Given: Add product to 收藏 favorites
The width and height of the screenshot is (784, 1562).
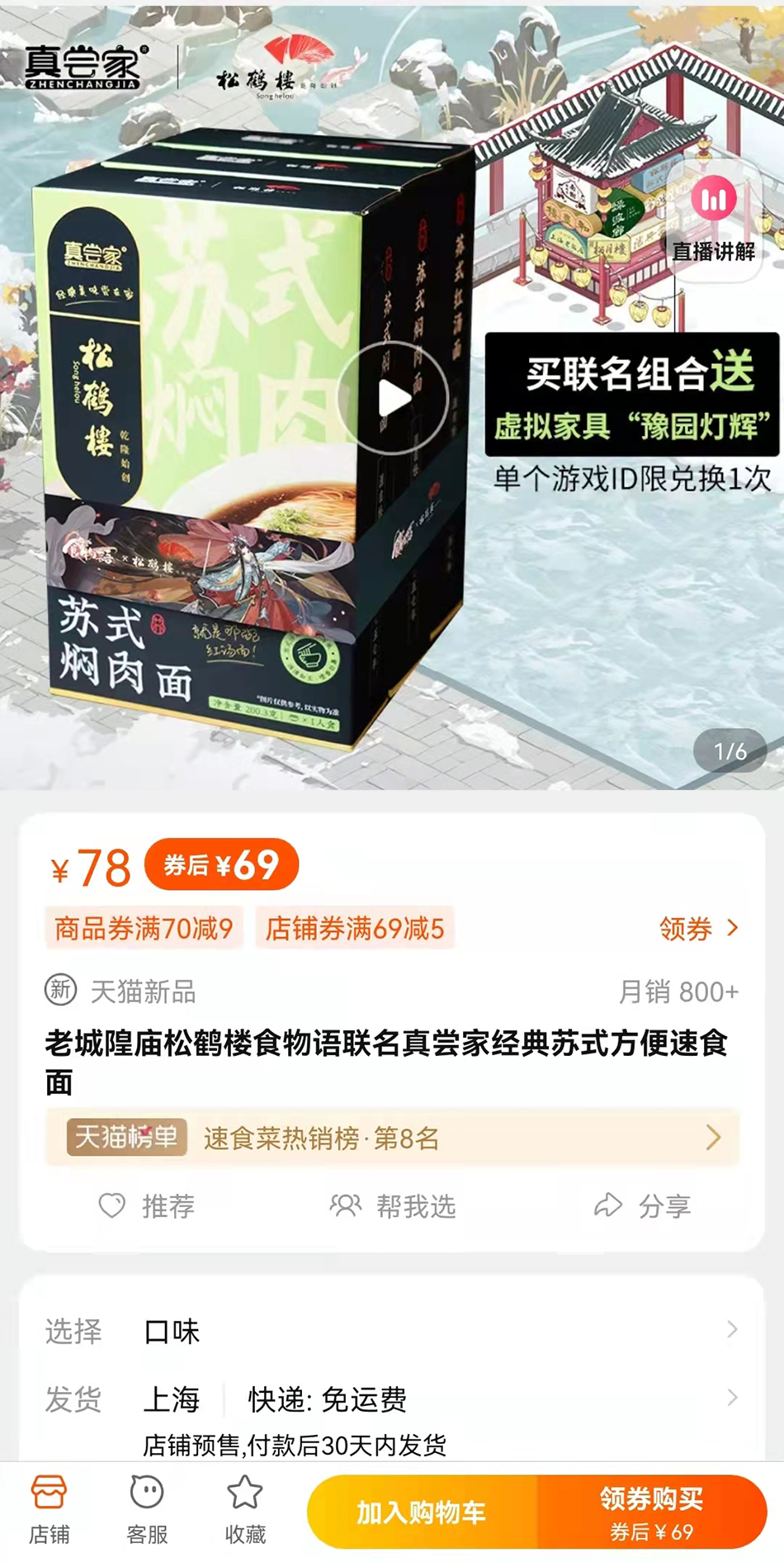Looking at the screenshot, I should (x=245, y=1511).
